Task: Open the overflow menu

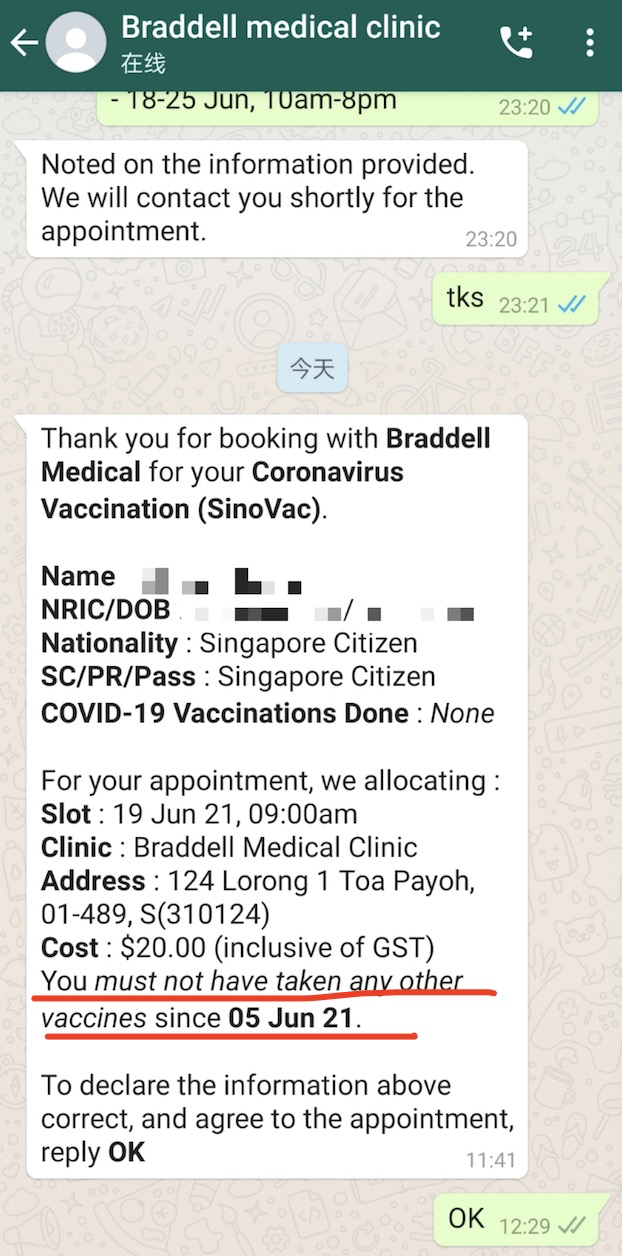Action: (590, 43)
